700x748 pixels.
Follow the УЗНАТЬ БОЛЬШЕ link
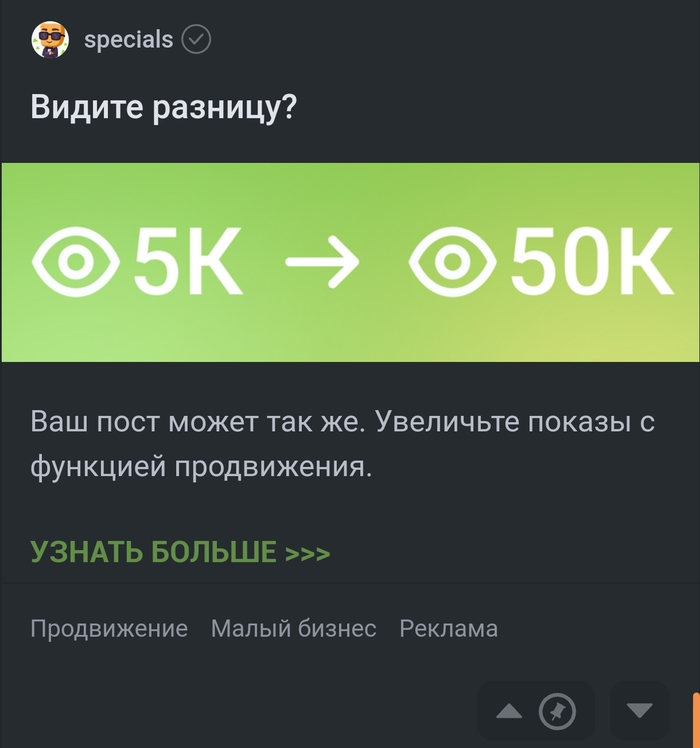tap(180, 552)
